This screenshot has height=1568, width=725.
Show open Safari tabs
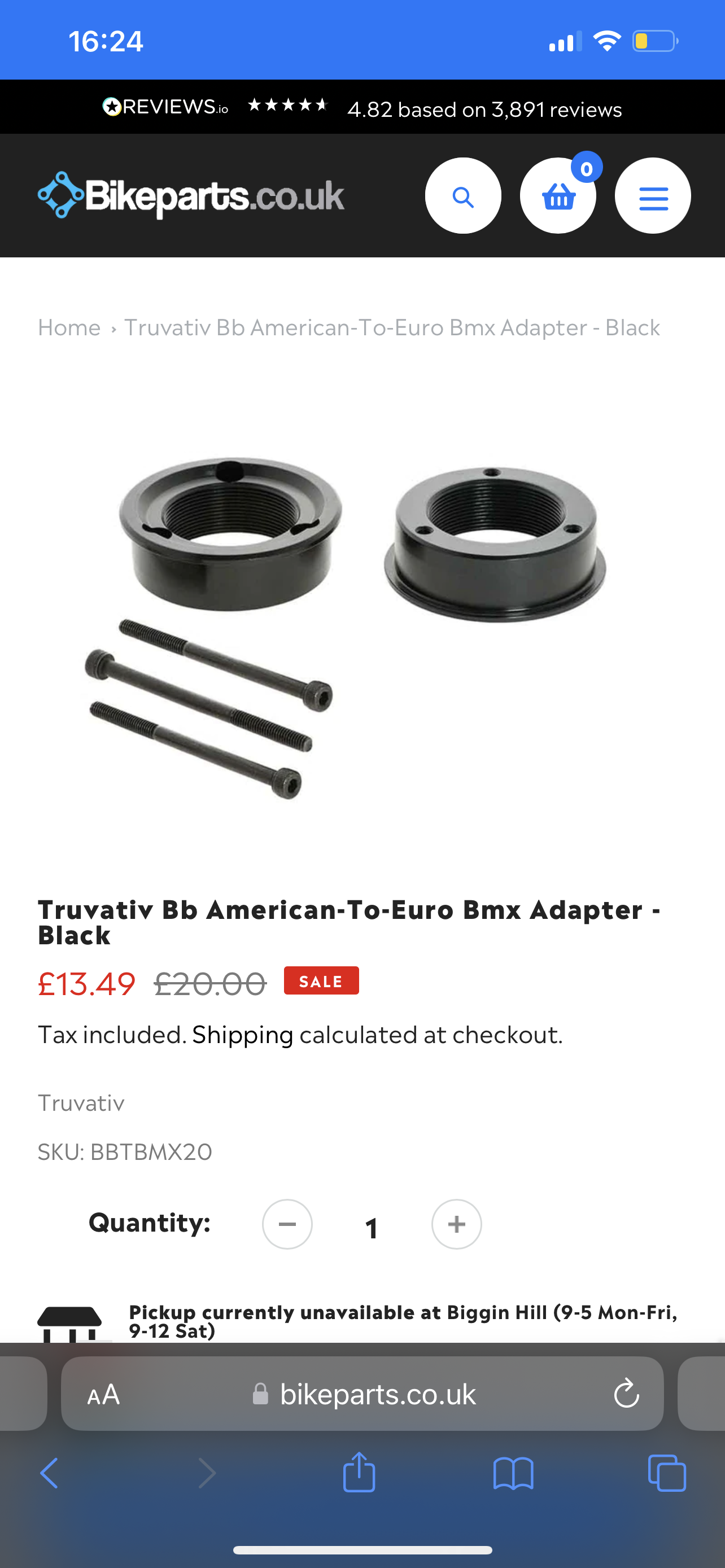pyautogui.click(x=667, y=1473)
